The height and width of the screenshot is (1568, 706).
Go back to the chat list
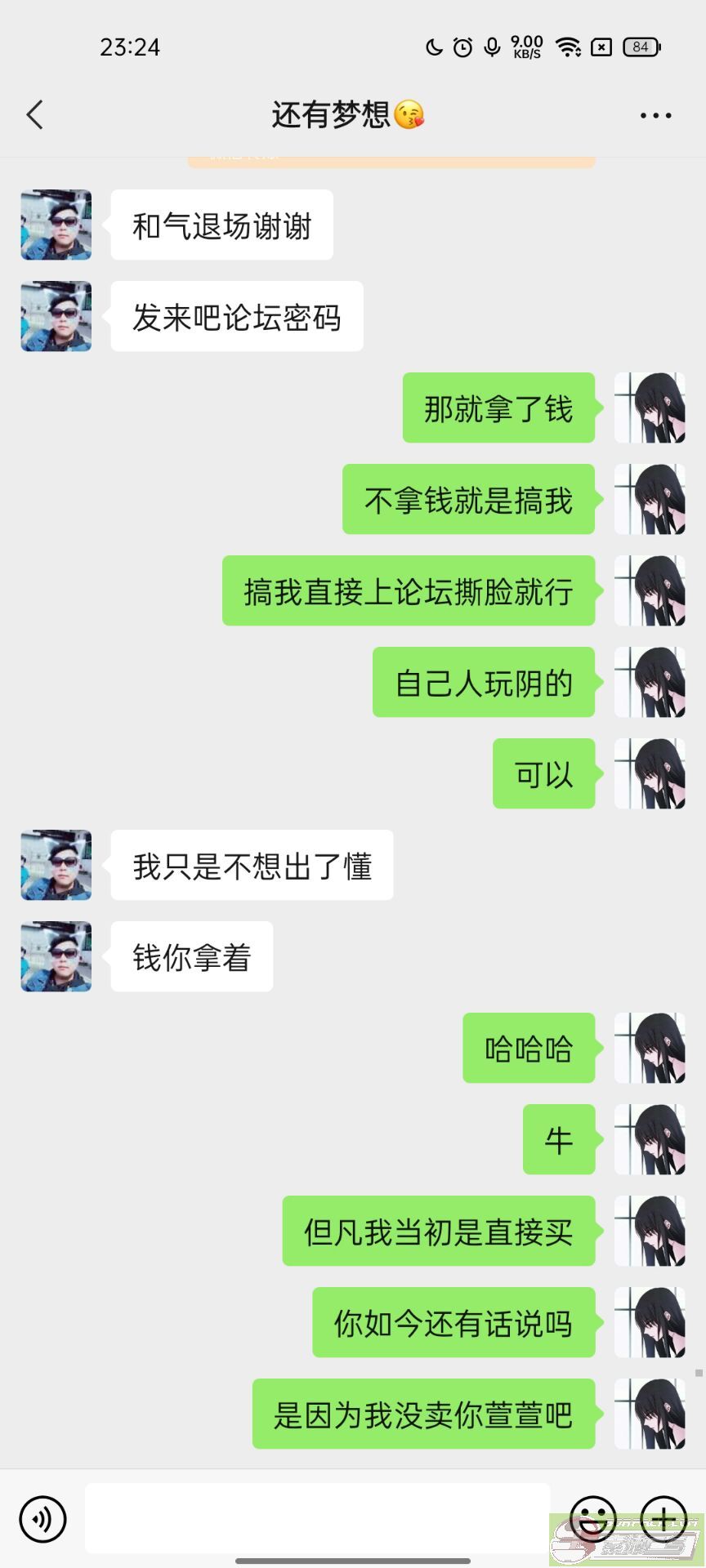pos(34,115)
